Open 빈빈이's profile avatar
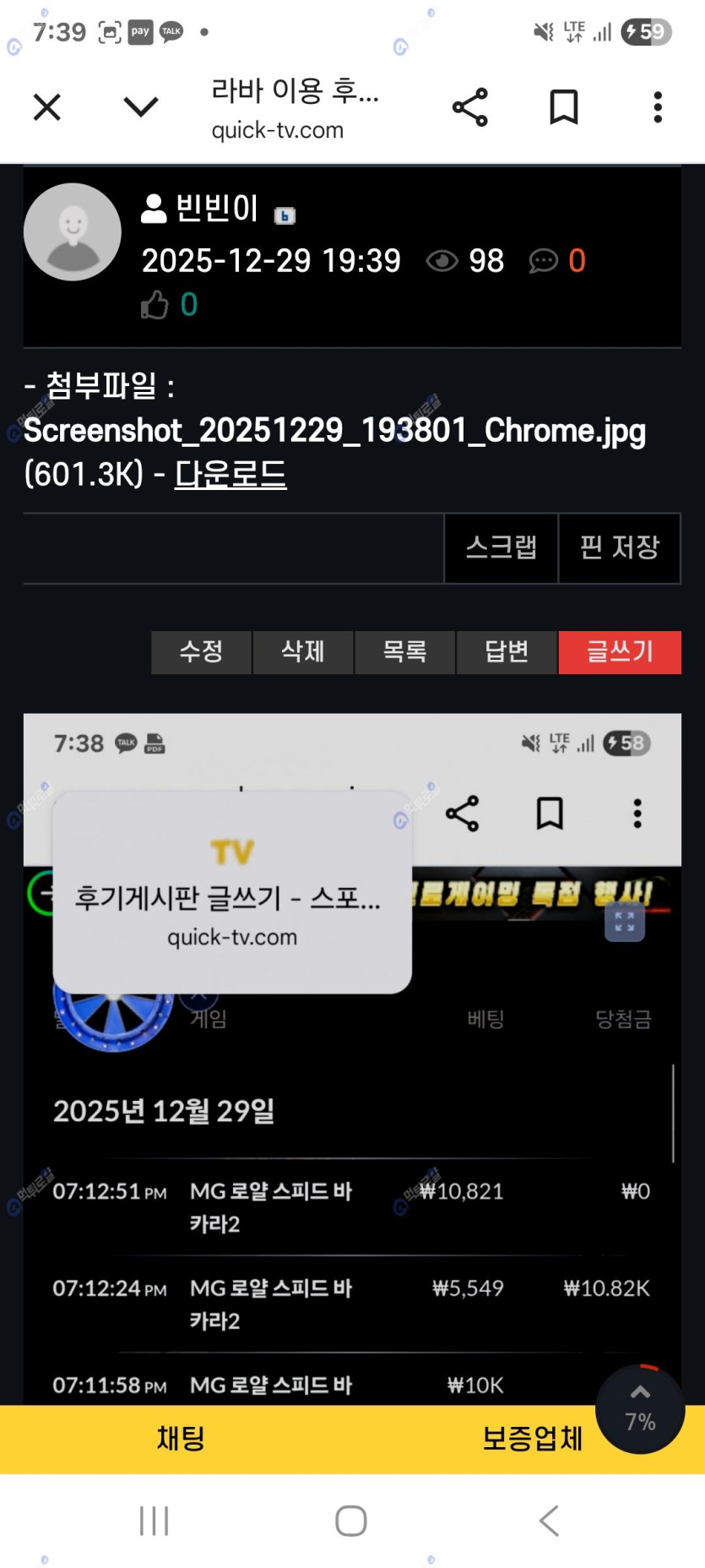The image size is (705, 1568). point(73,231)
